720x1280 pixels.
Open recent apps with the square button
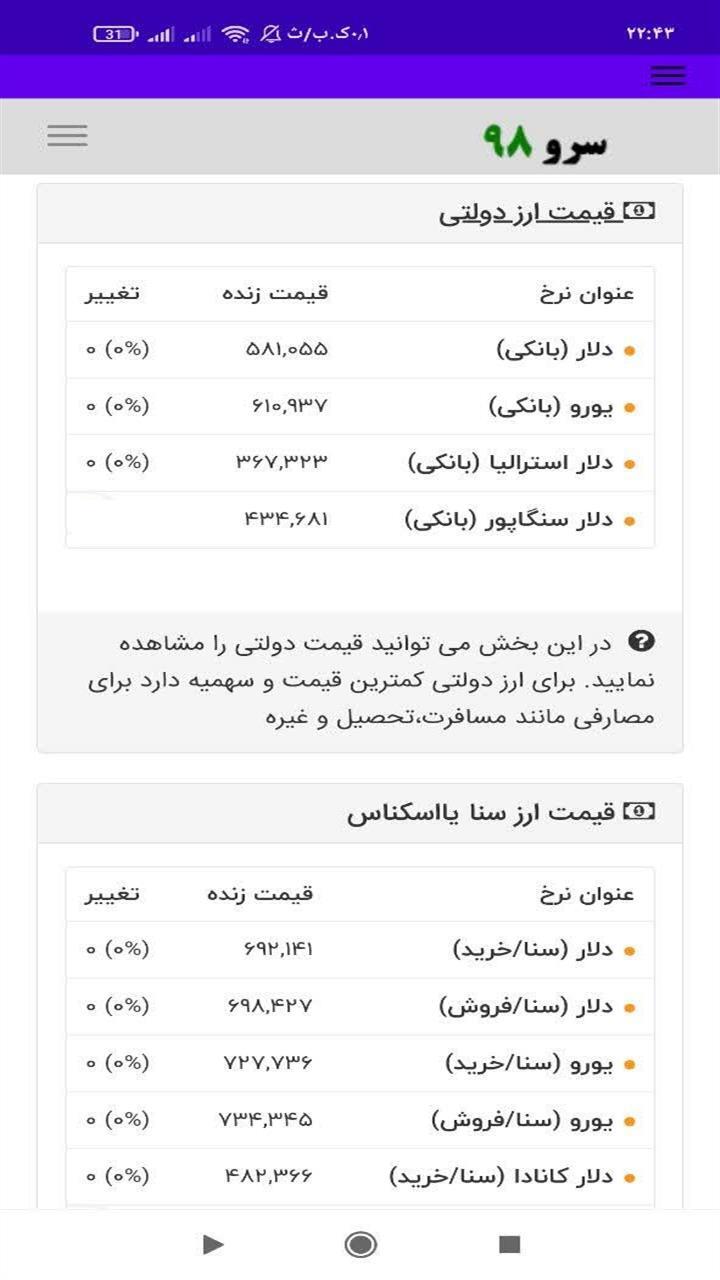tap(510, 1245)
